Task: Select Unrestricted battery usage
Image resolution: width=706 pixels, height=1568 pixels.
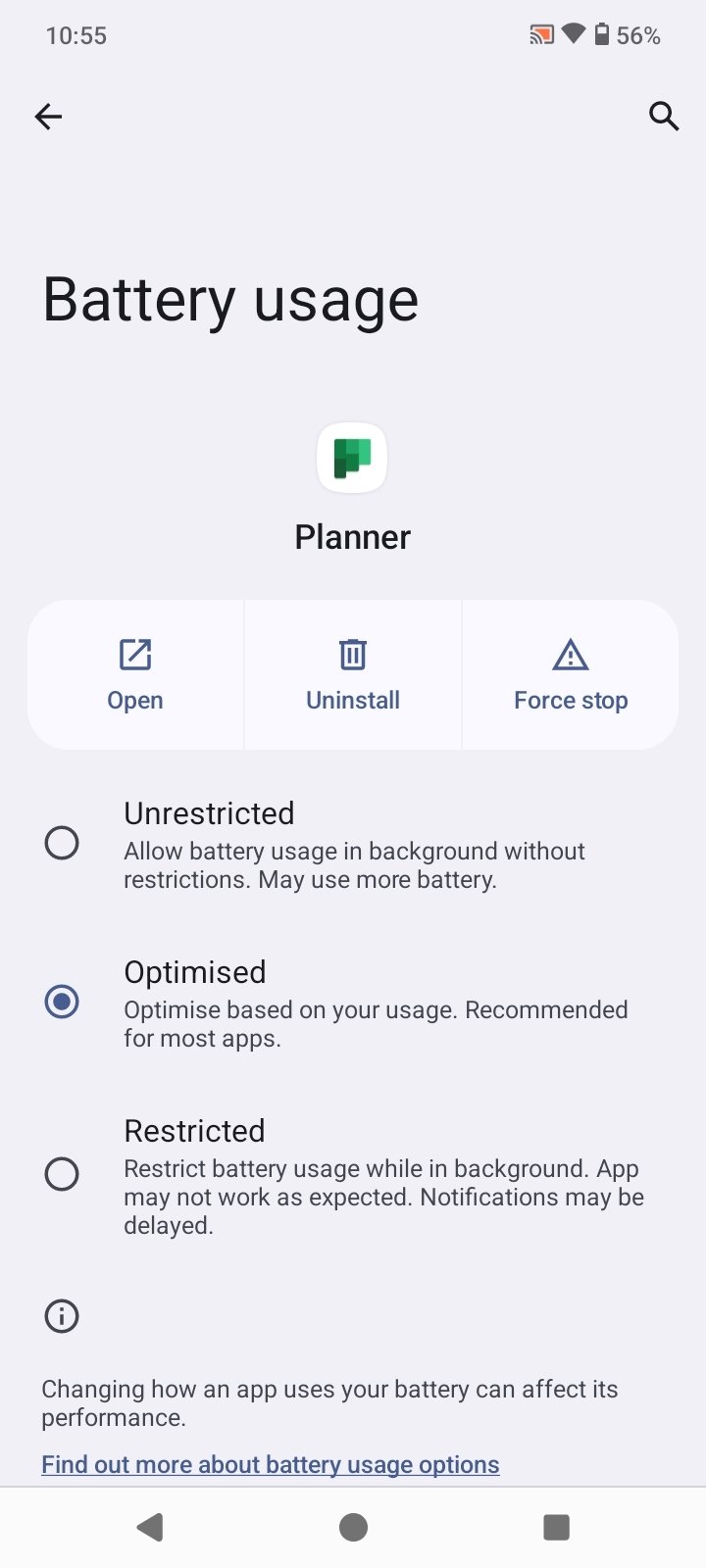Action: (62, 843)
